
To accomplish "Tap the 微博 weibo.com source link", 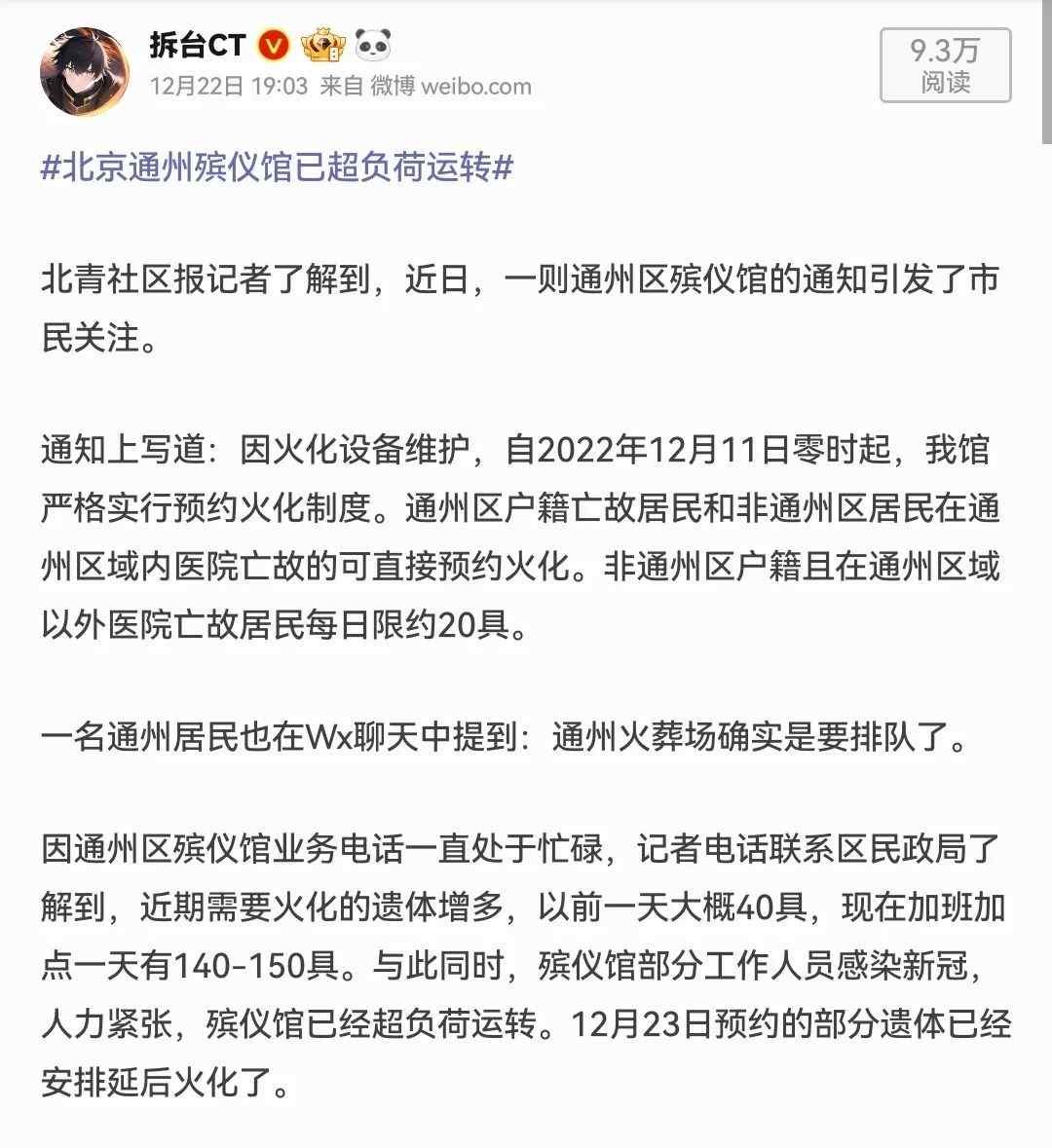I will [451, 87].
